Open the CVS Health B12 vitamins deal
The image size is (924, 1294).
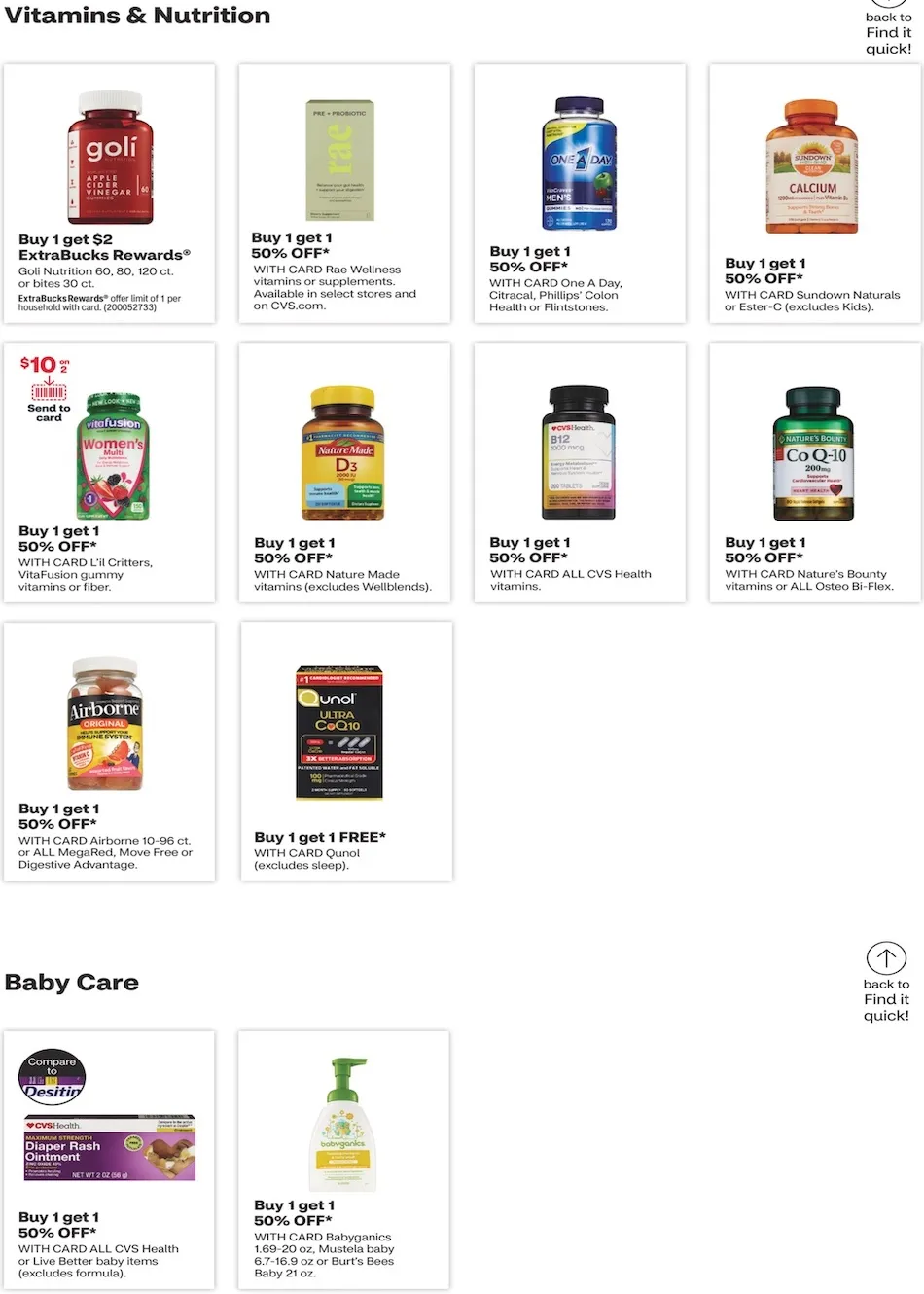pyautogui.click(x=580, y=473)
